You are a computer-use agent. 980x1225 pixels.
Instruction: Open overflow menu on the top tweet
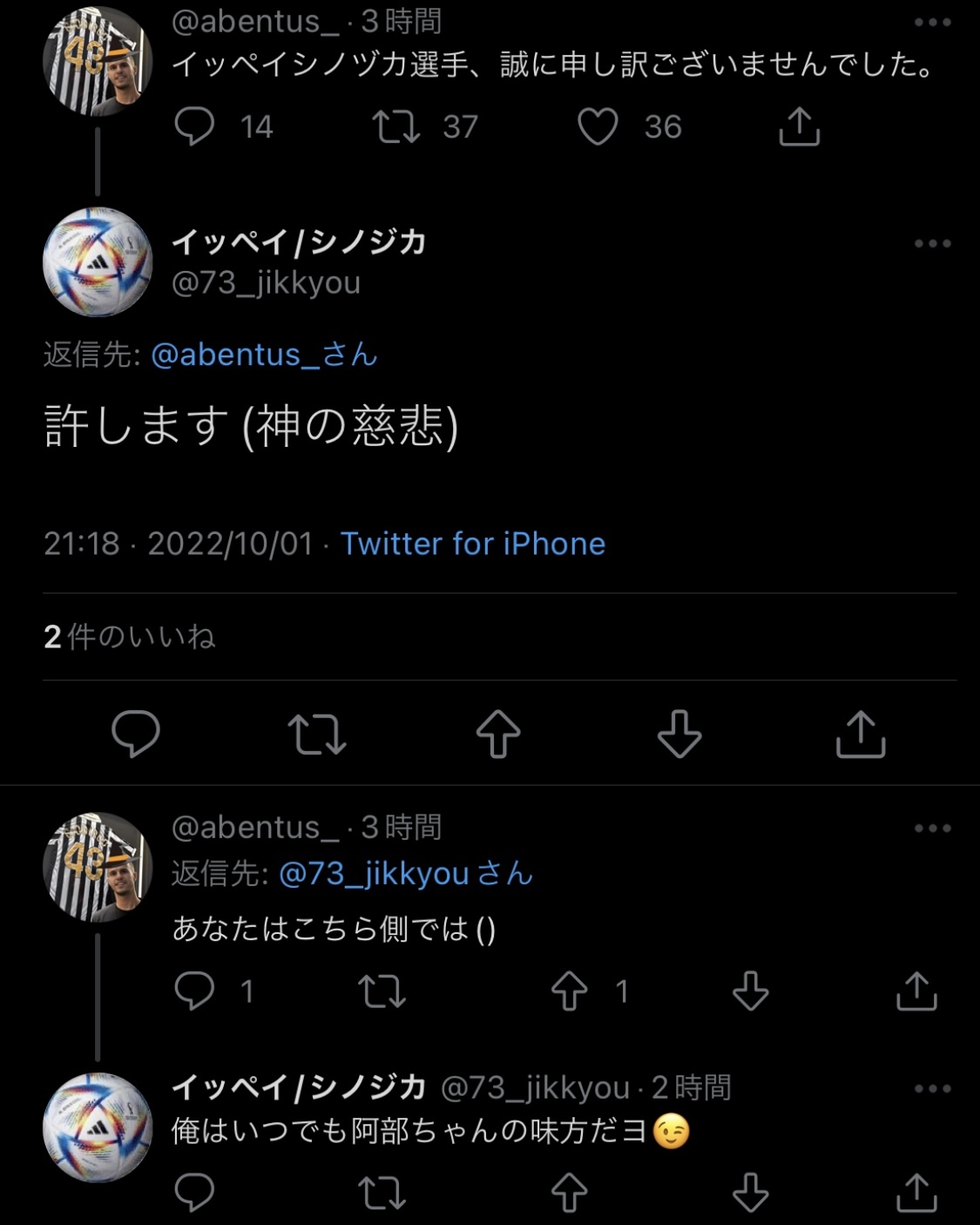click(x=932, y=23)
